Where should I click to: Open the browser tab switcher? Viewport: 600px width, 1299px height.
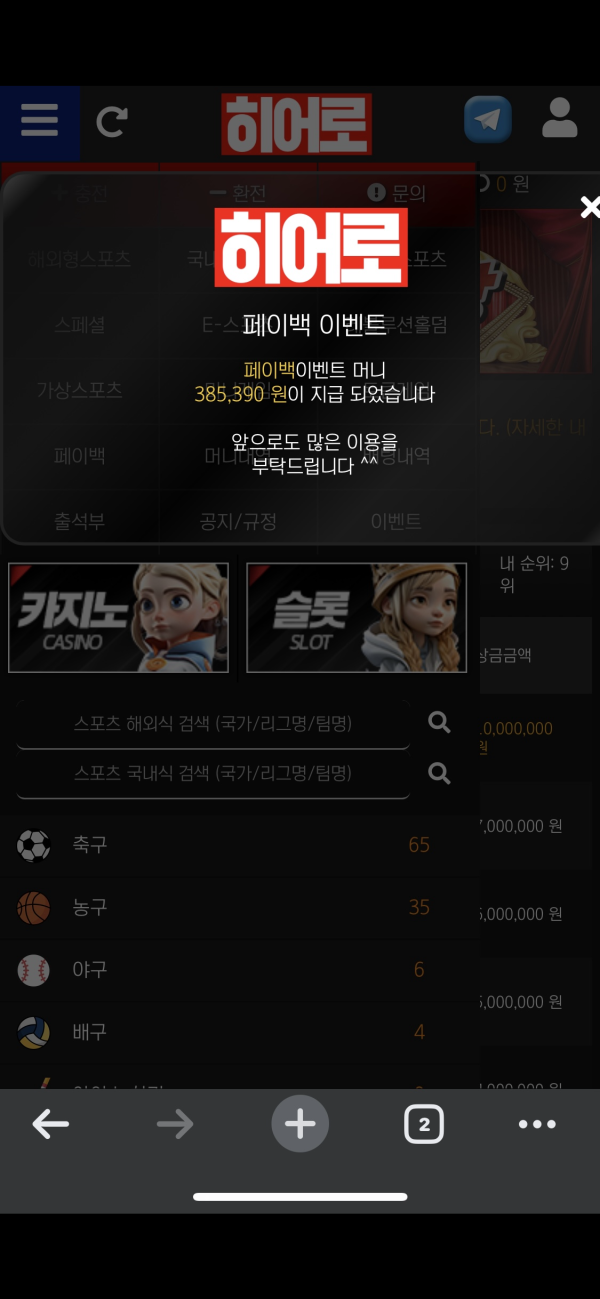[x=424, y=1125]
